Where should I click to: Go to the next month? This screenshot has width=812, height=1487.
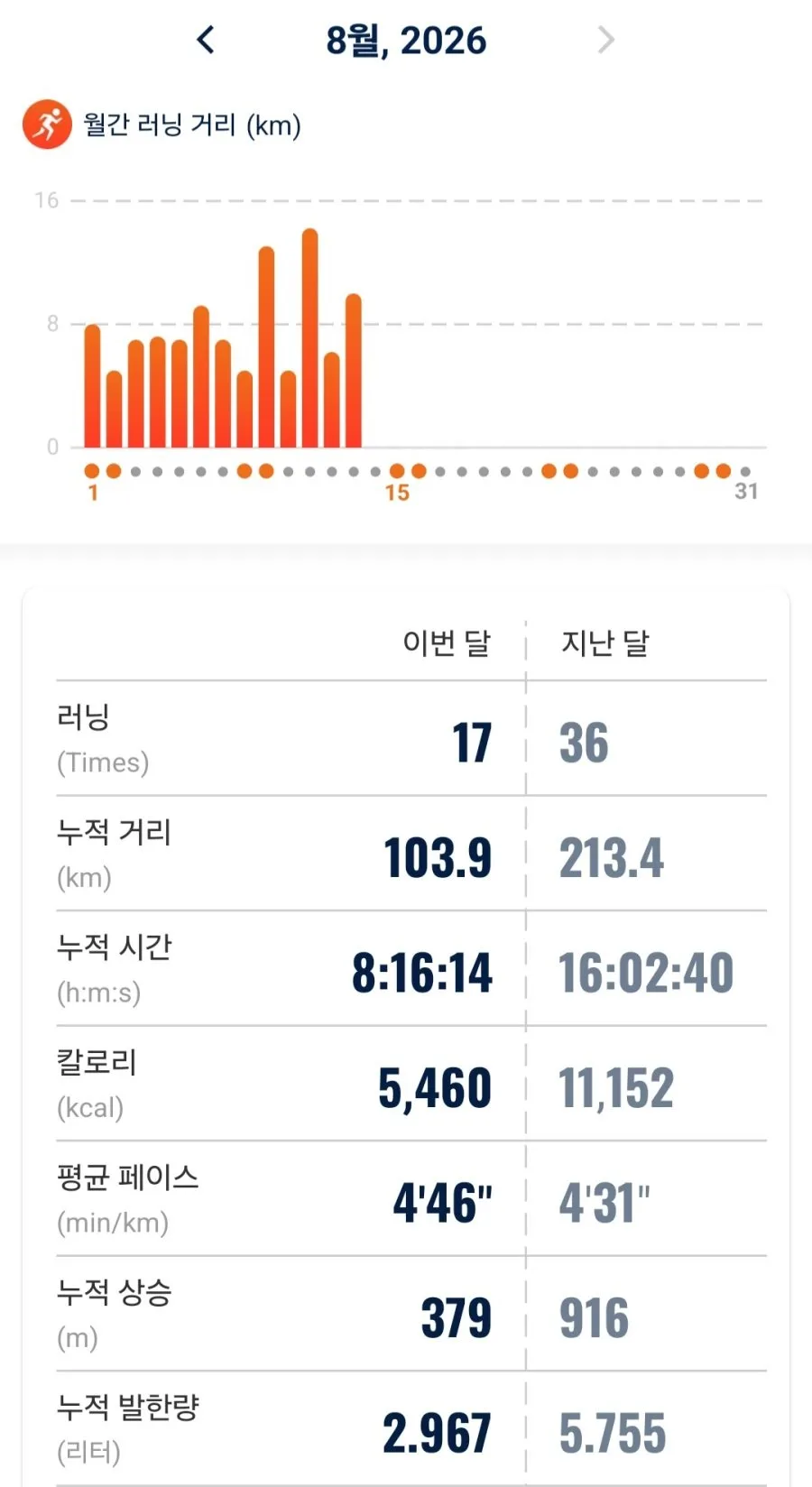pyautogui.click(x=606, y=40)
